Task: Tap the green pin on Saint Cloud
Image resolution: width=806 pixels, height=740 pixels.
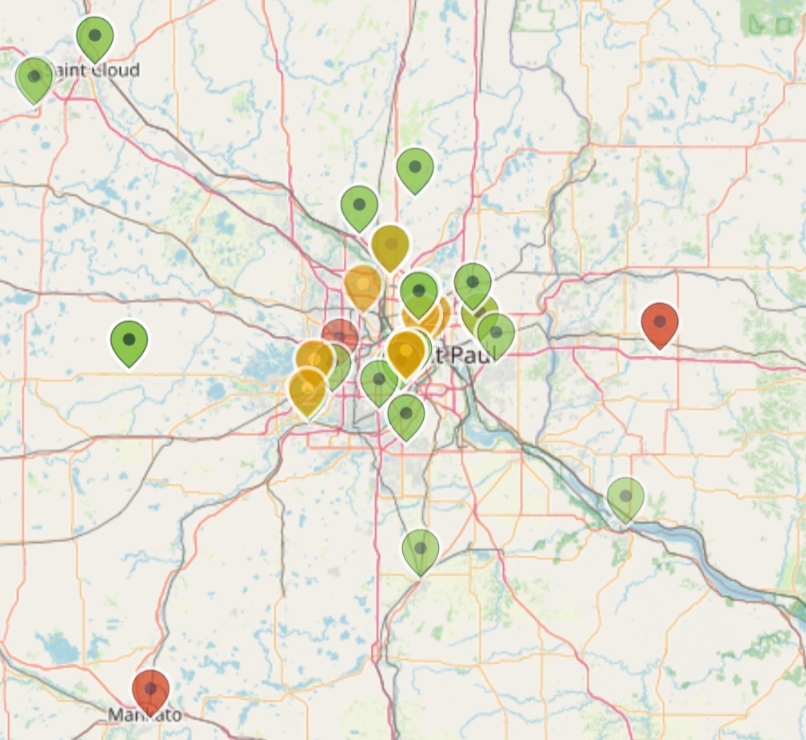Action: (x=95, y=35)
